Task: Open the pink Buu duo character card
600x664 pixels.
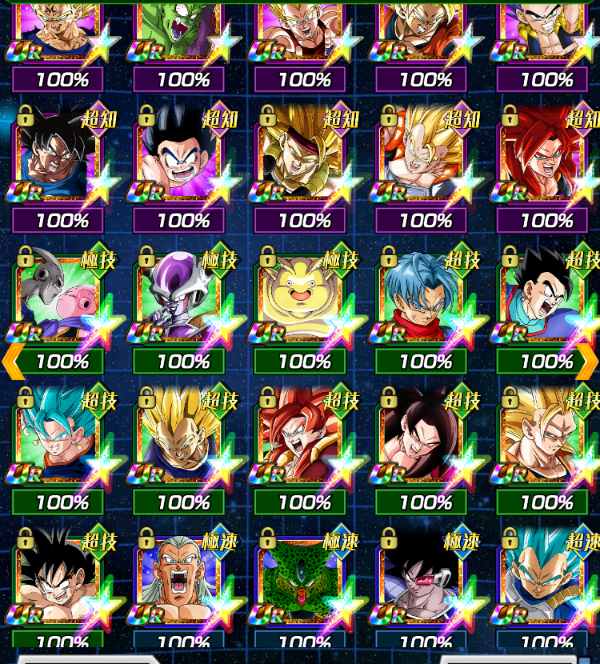Action: click(62, 300)
